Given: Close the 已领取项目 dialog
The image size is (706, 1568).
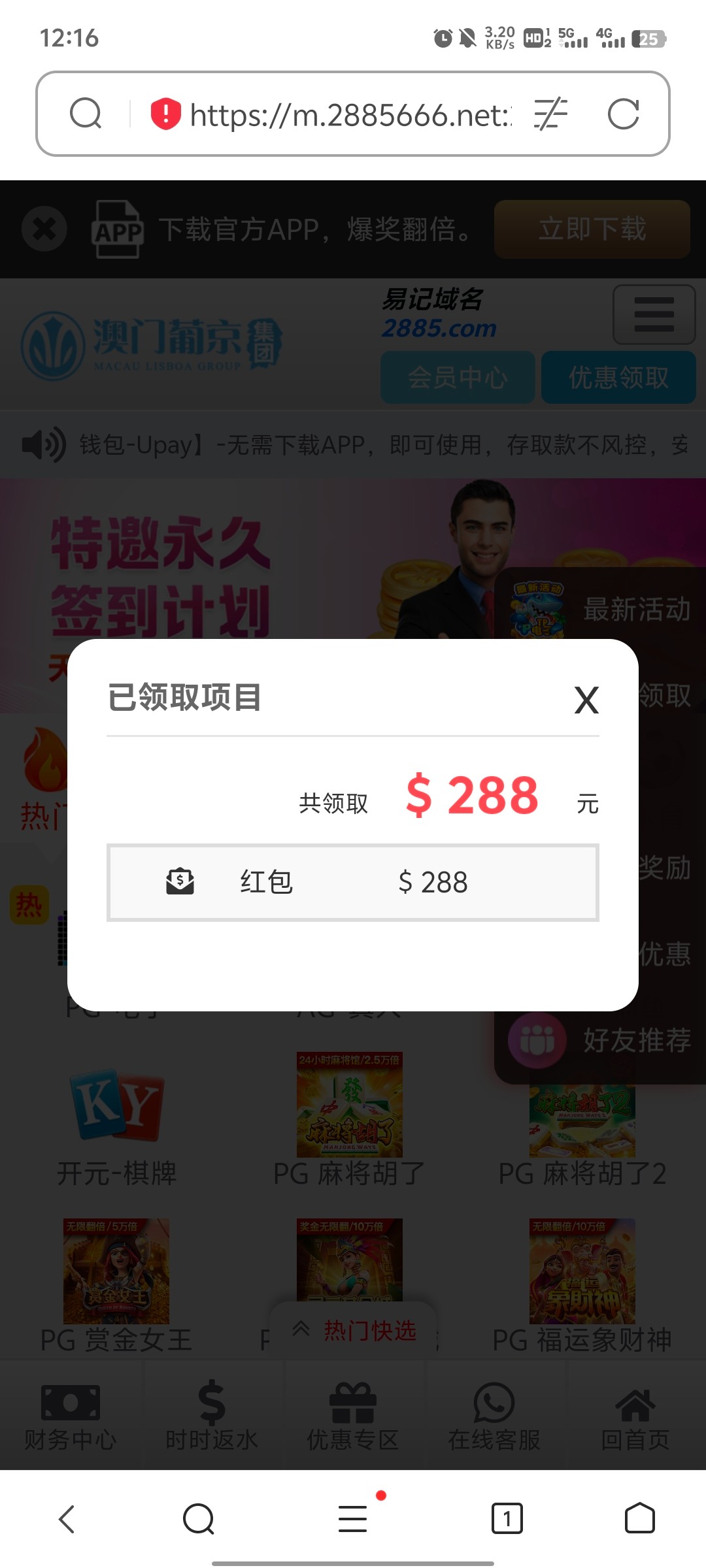Looking at the screenshot, I should coord(586,700).
